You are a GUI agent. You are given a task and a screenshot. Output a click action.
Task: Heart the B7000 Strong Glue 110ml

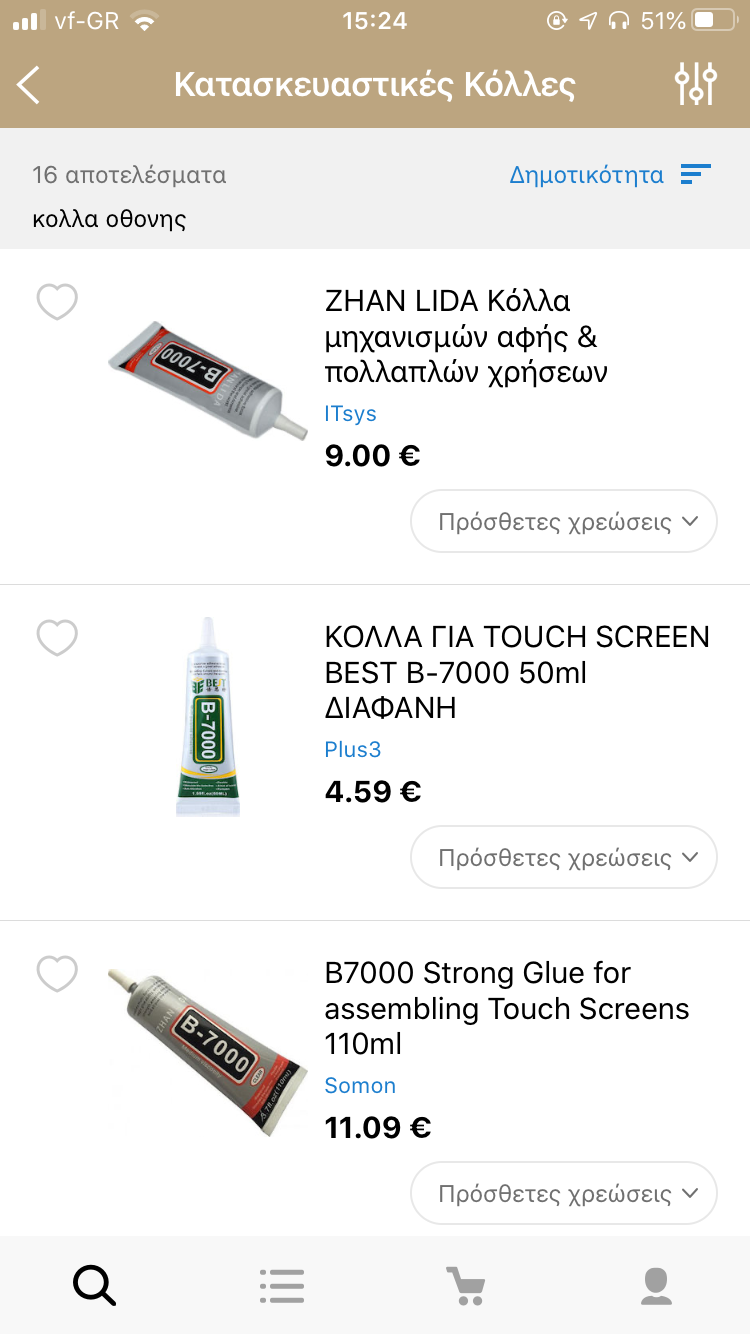click(57, 973)
